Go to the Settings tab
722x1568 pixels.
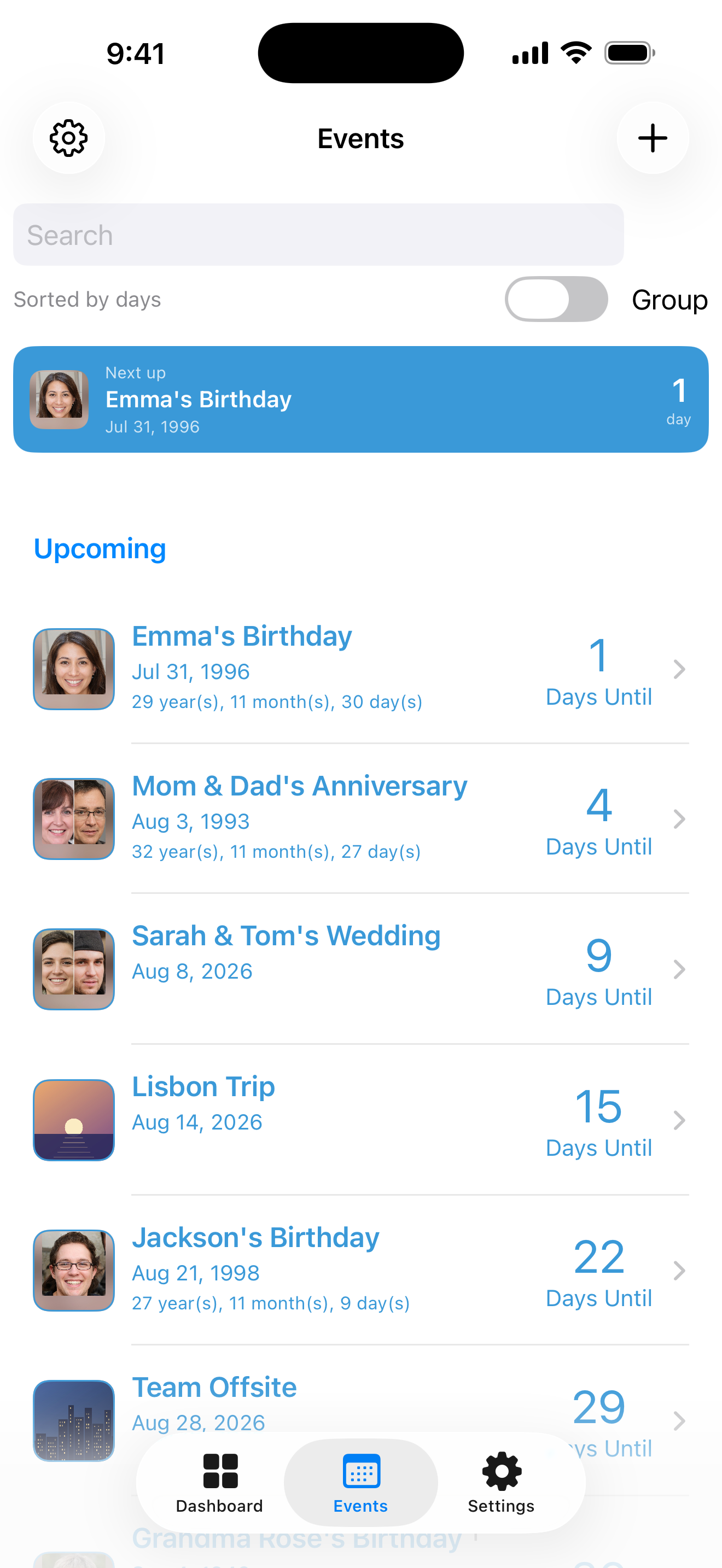[501, 1483]
